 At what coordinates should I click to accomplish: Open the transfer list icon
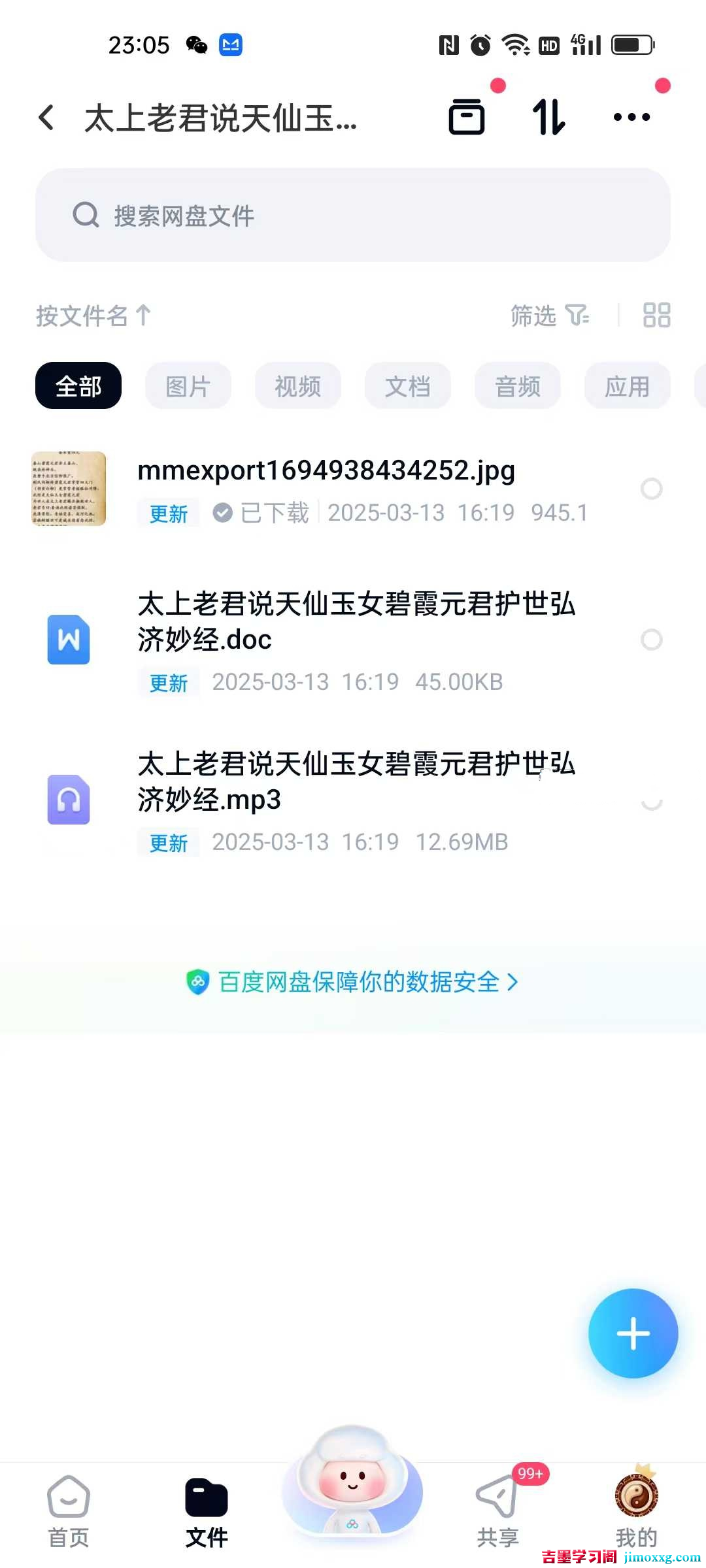(467, 116)
